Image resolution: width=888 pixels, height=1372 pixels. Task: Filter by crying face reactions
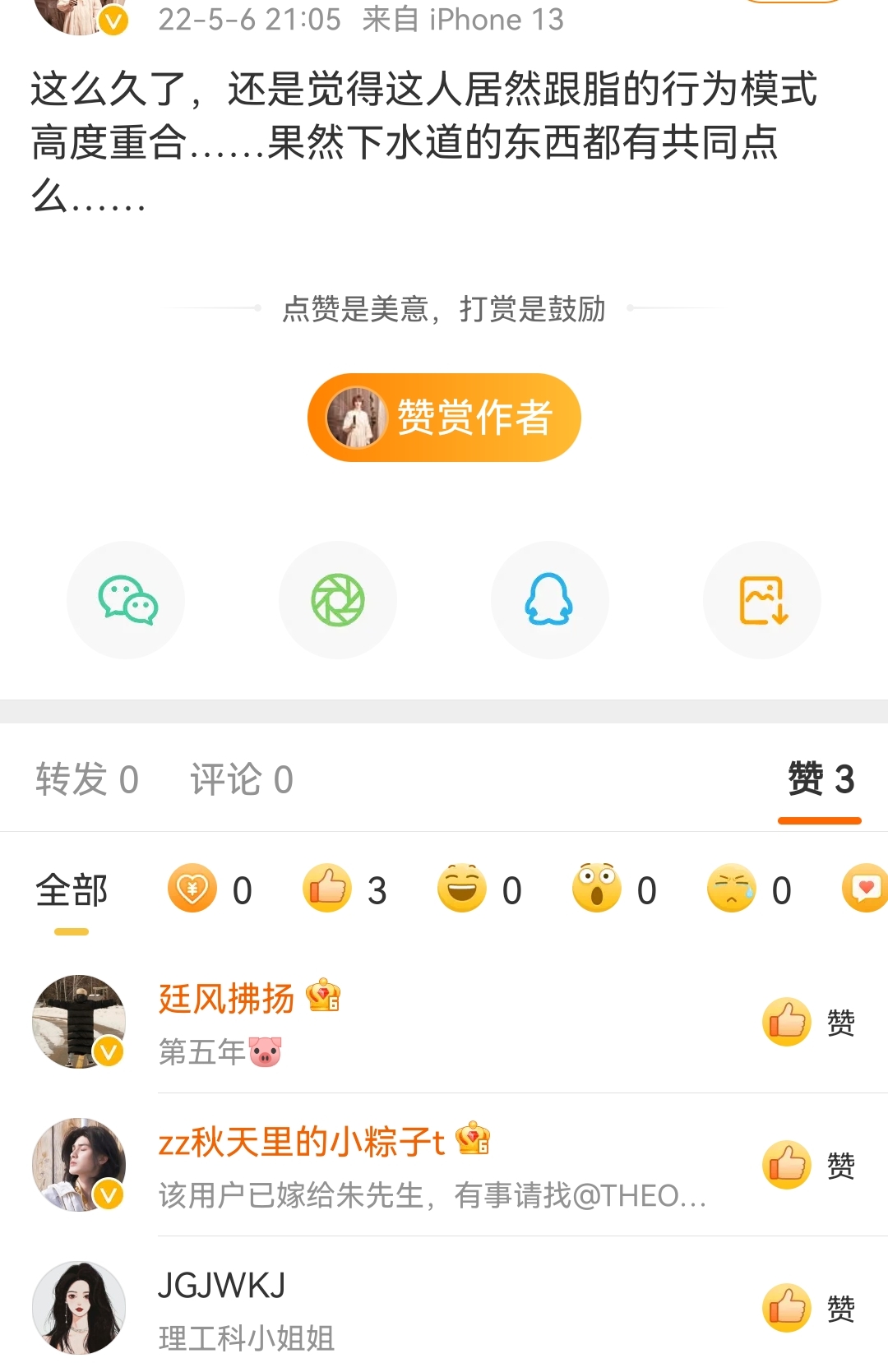(749, 889)
